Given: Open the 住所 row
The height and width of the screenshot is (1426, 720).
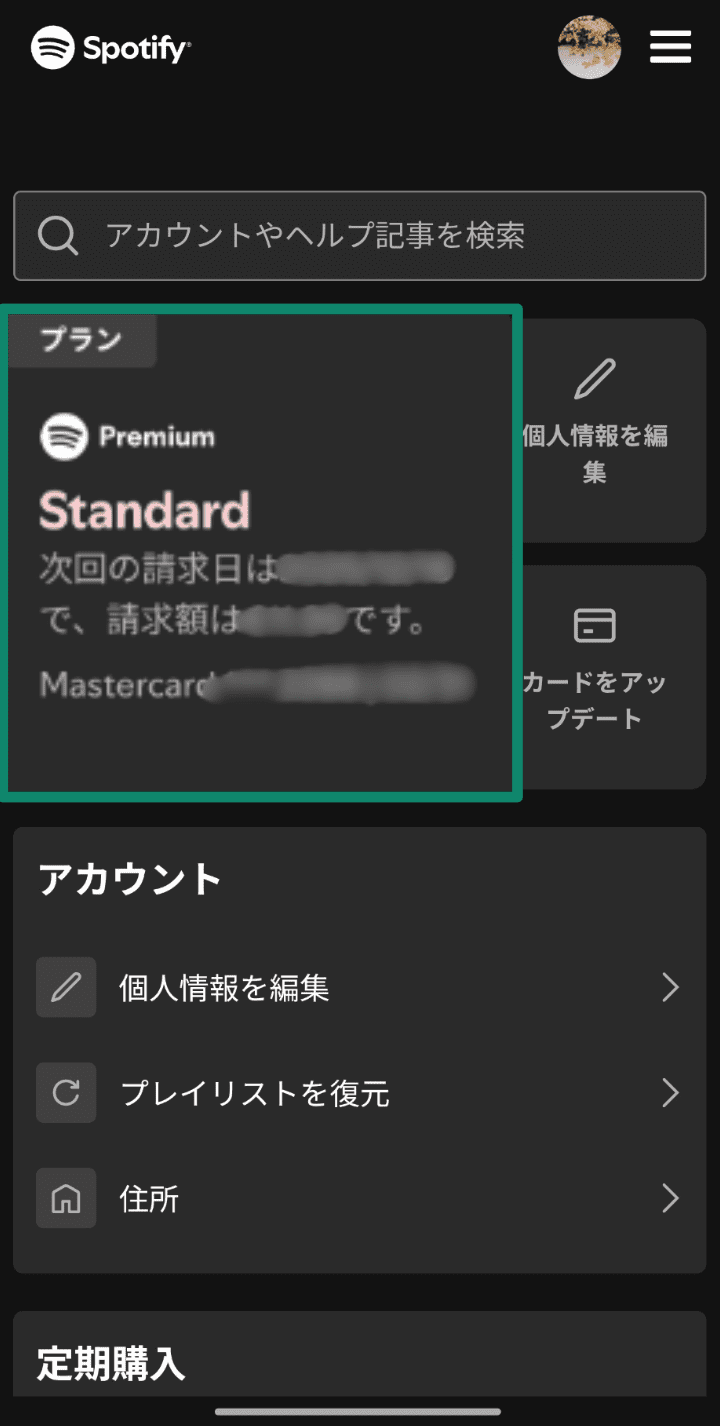Looking at the screenshot, I should click(x=359, y=1198).
